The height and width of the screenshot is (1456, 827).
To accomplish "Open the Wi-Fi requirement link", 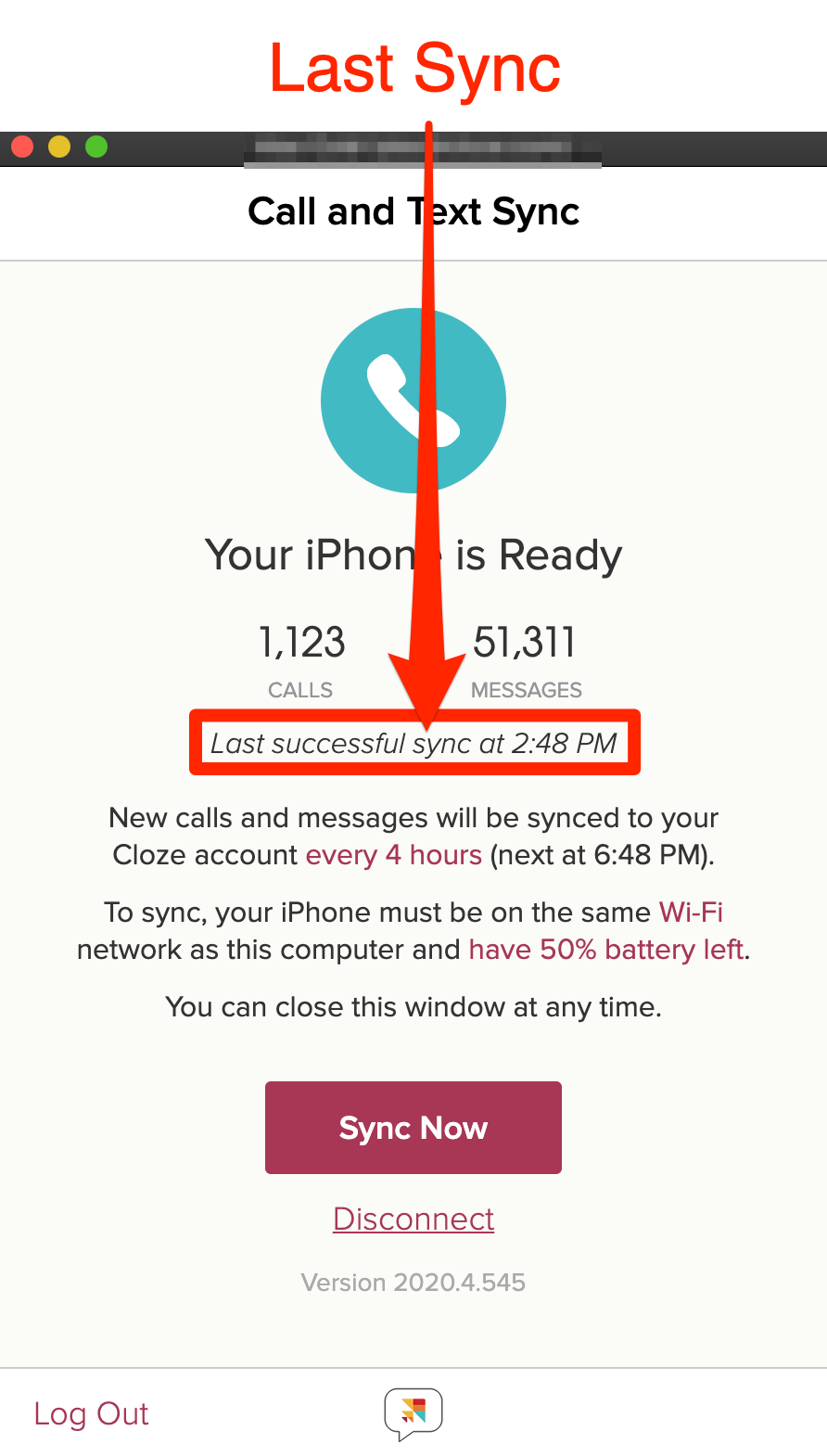I will (691, 912).
